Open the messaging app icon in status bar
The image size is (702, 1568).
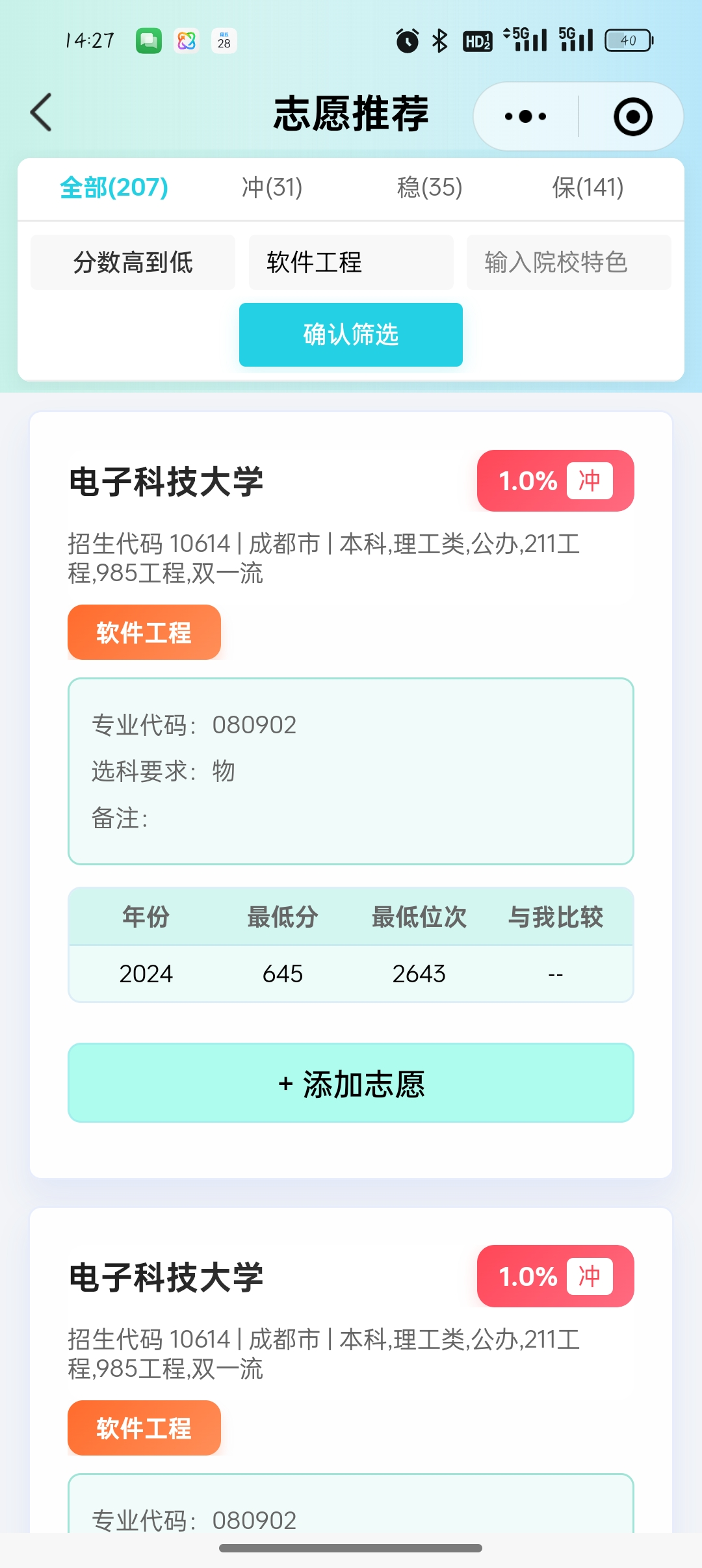tap(148, 40)
